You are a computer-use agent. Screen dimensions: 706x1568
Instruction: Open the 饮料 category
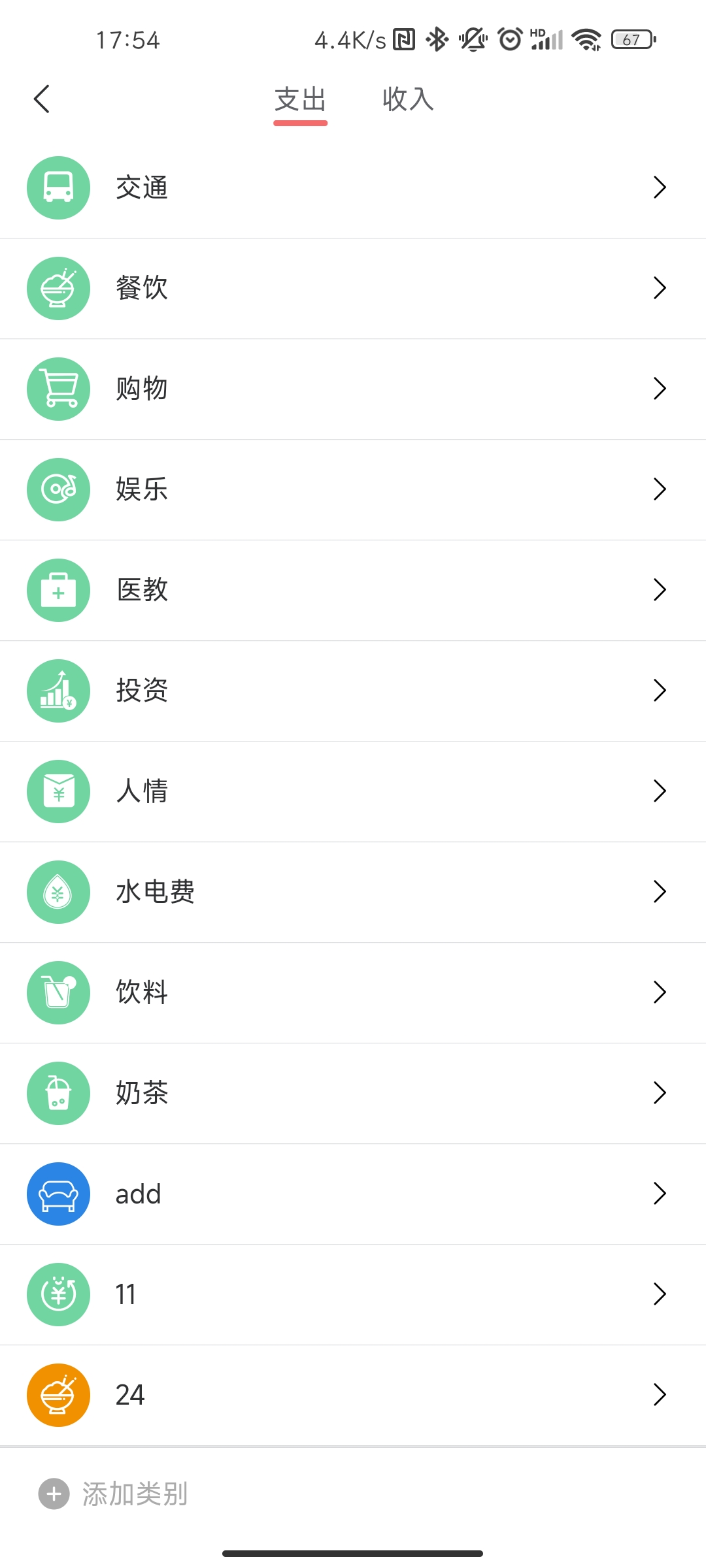[353, 992]
